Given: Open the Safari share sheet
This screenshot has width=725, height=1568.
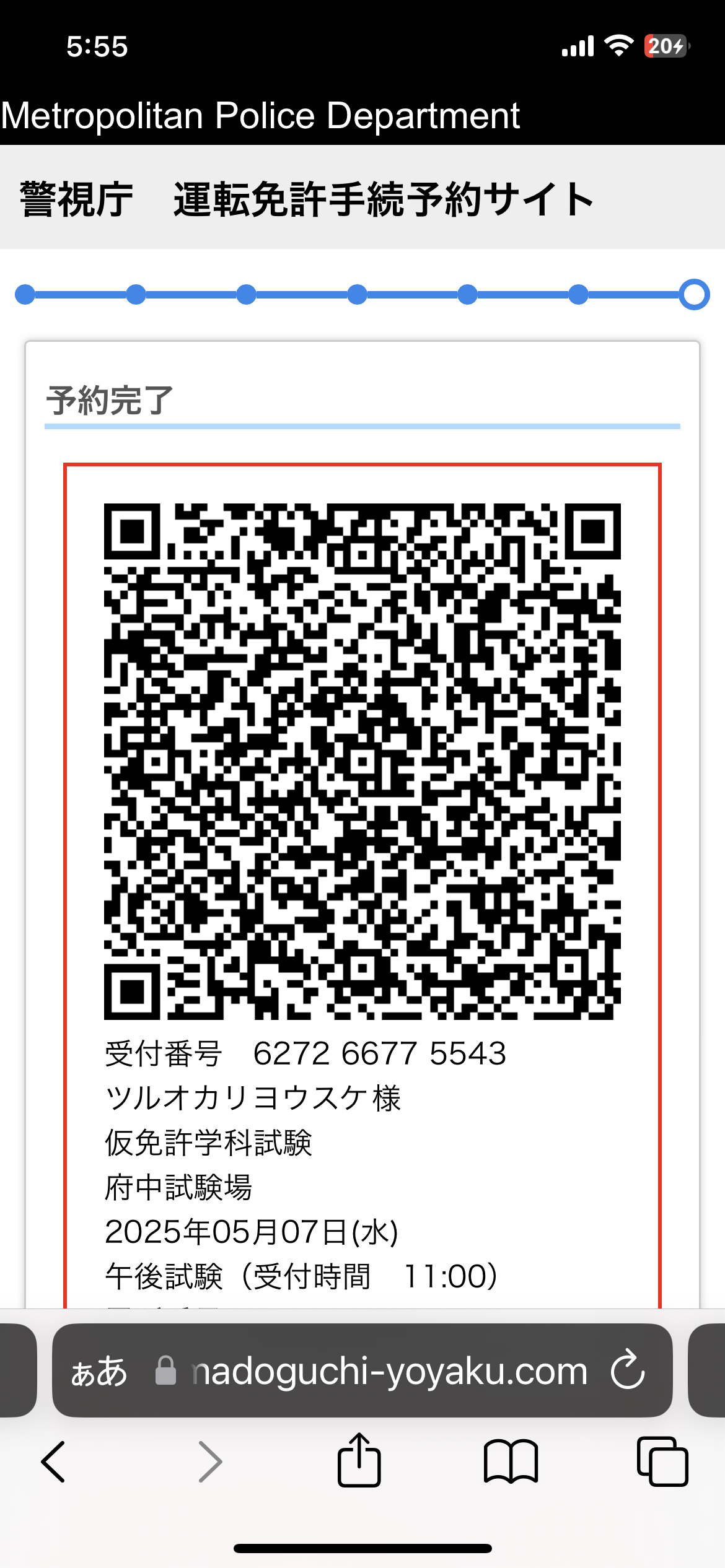Looking at the screenshot, I should click(359, 1460).
